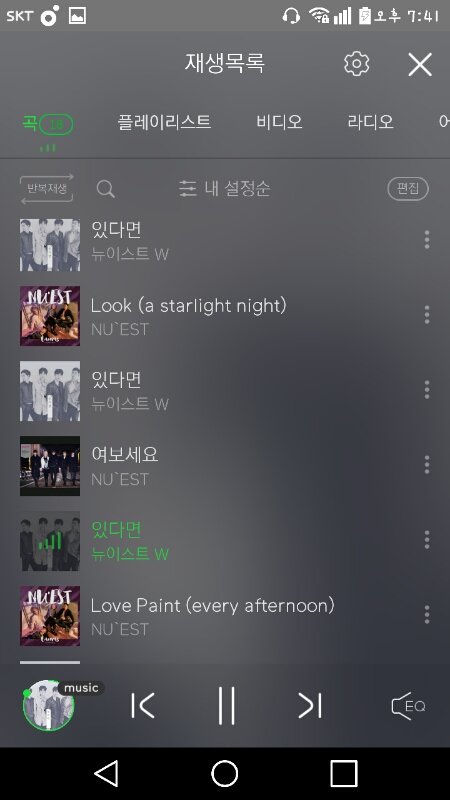This screenshot has width=450, height=800.
Task: Switch to the 플레이리스트 tab
Action: coord(164,122)
